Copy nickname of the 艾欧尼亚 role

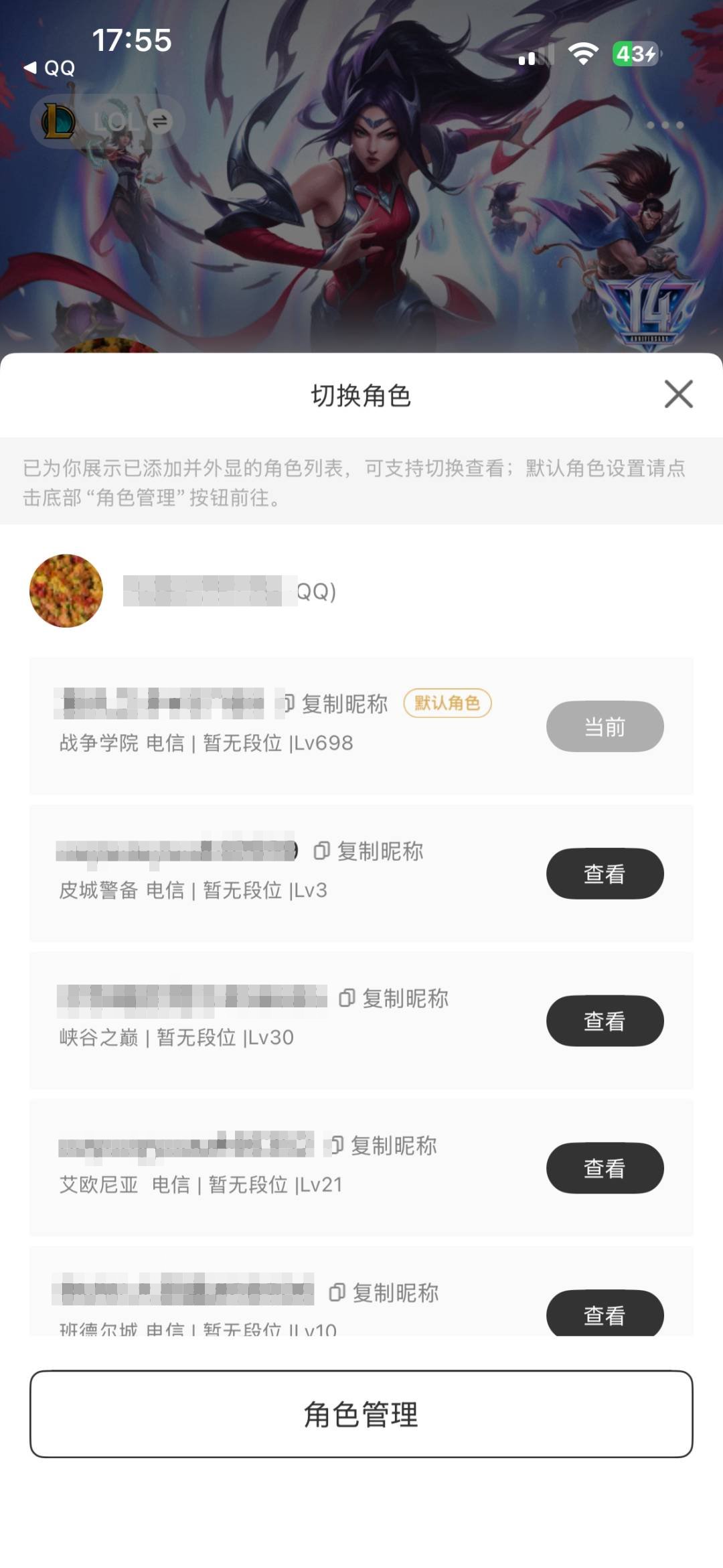tap(394, 1147)
